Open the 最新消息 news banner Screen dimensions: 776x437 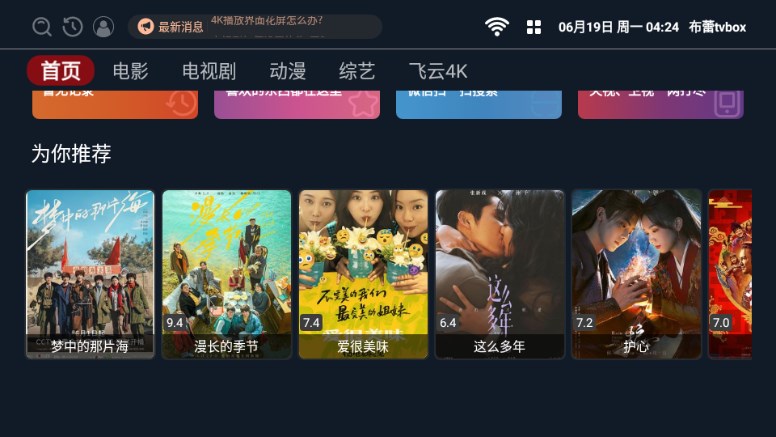pos(254,26)
